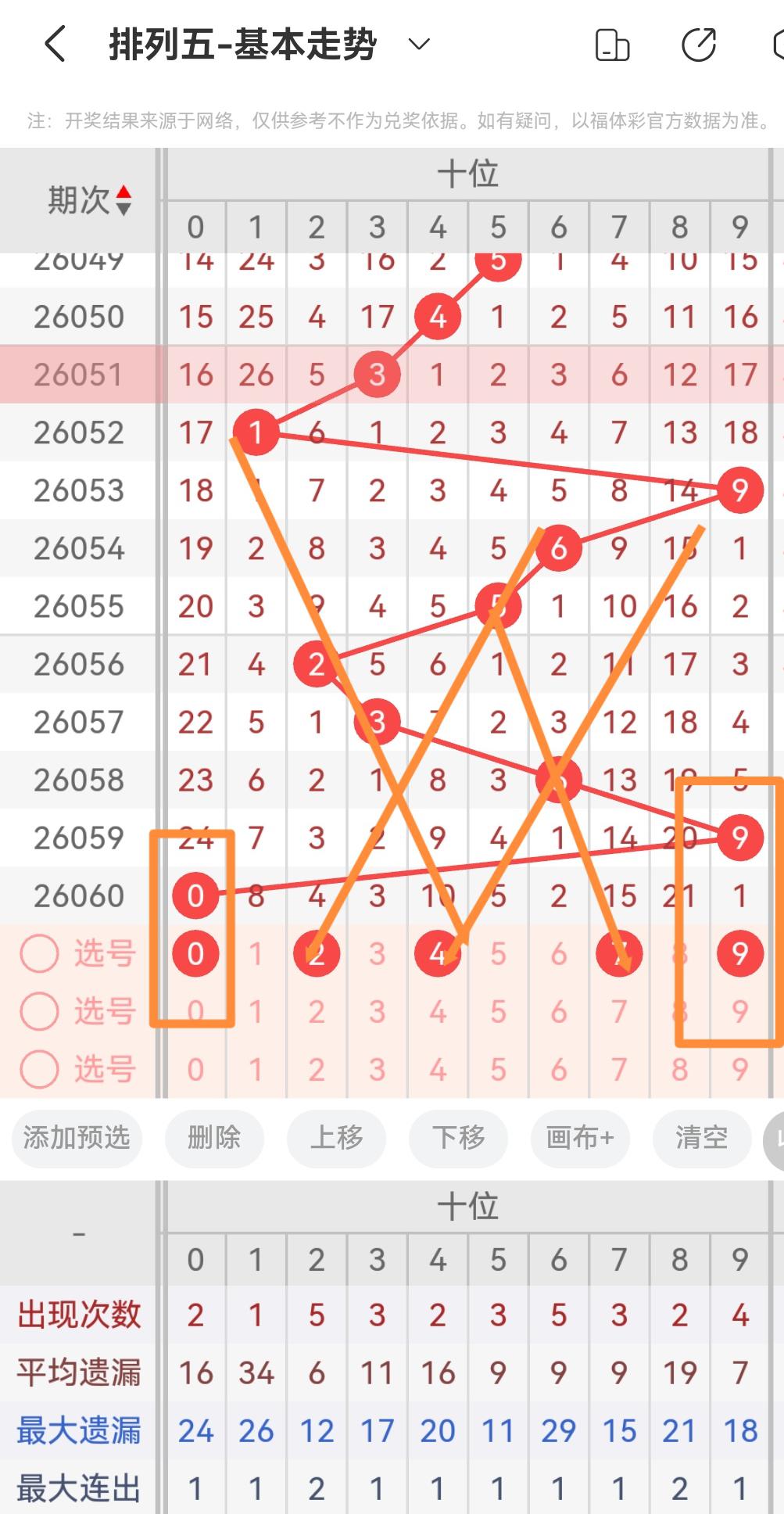The height and width of the screenshot is (1514, 784).
Task: Tap the 上移 button
Action: point(336,1138)
